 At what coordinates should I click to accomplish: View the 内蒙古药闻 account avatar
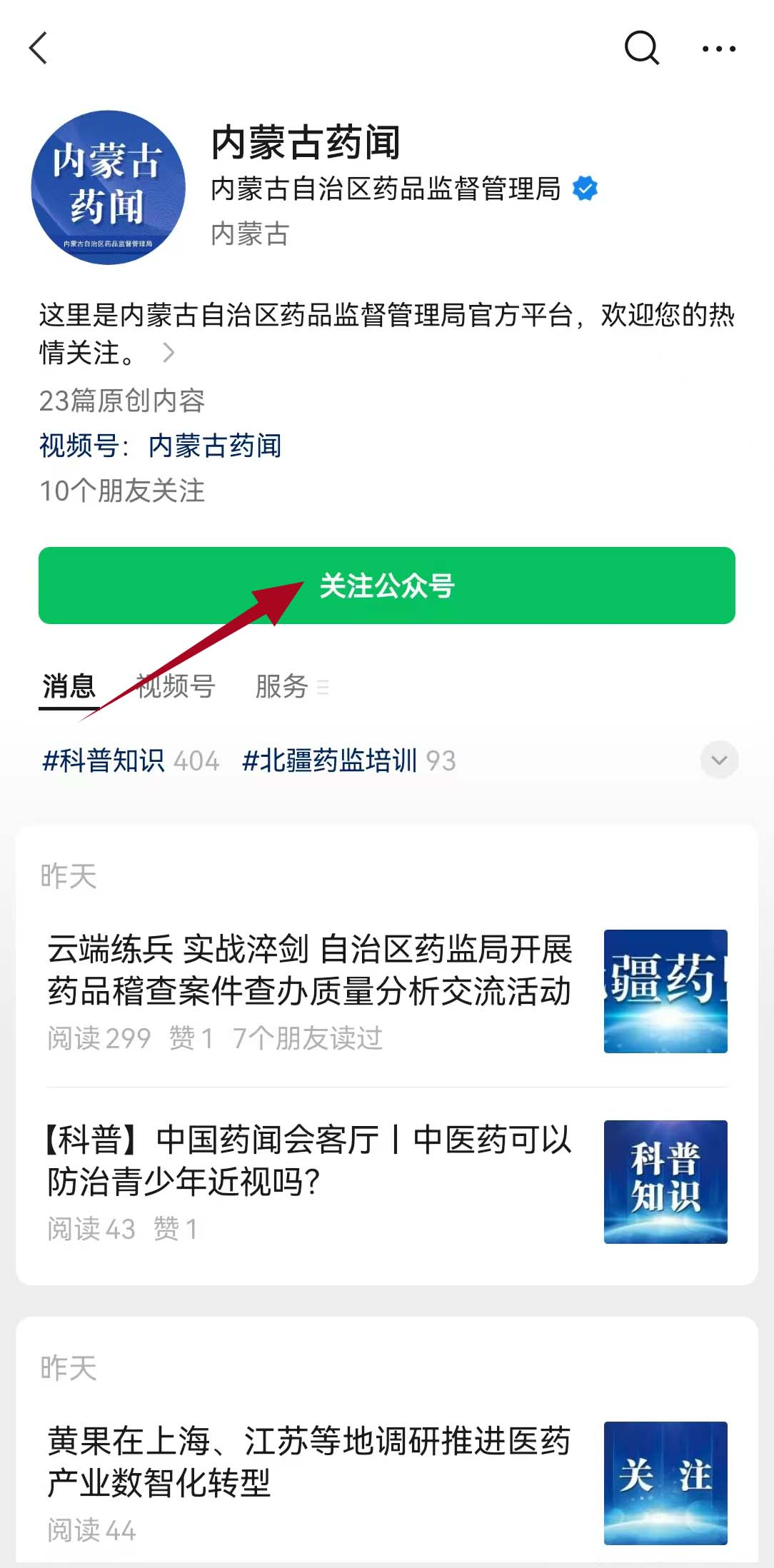click(x=108, y=188)
